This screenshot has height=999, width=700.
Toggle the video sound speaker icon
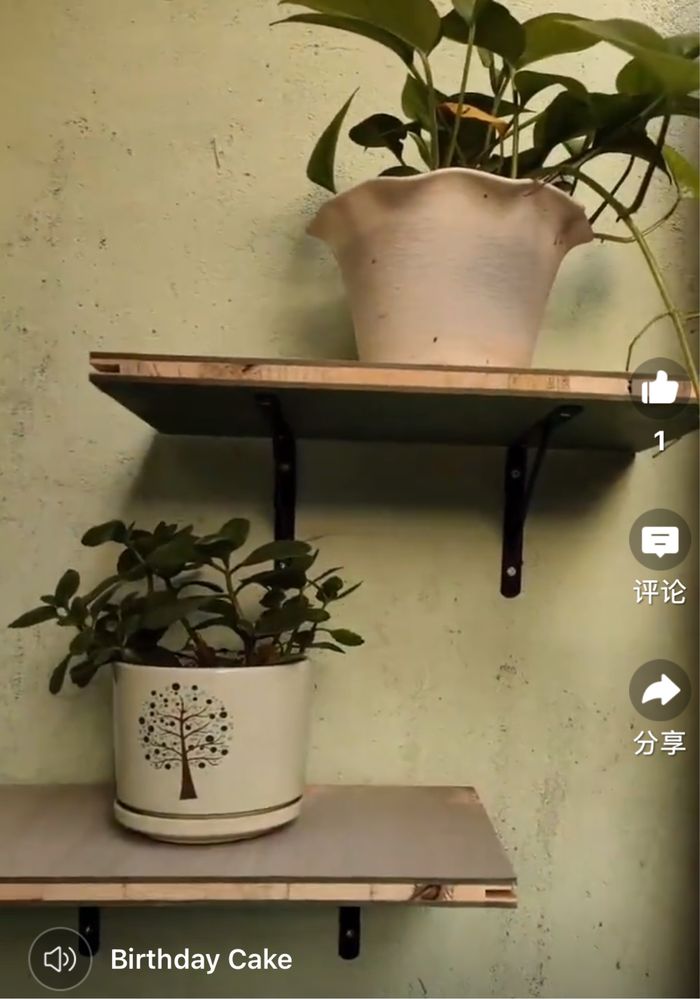pos(60,959)
